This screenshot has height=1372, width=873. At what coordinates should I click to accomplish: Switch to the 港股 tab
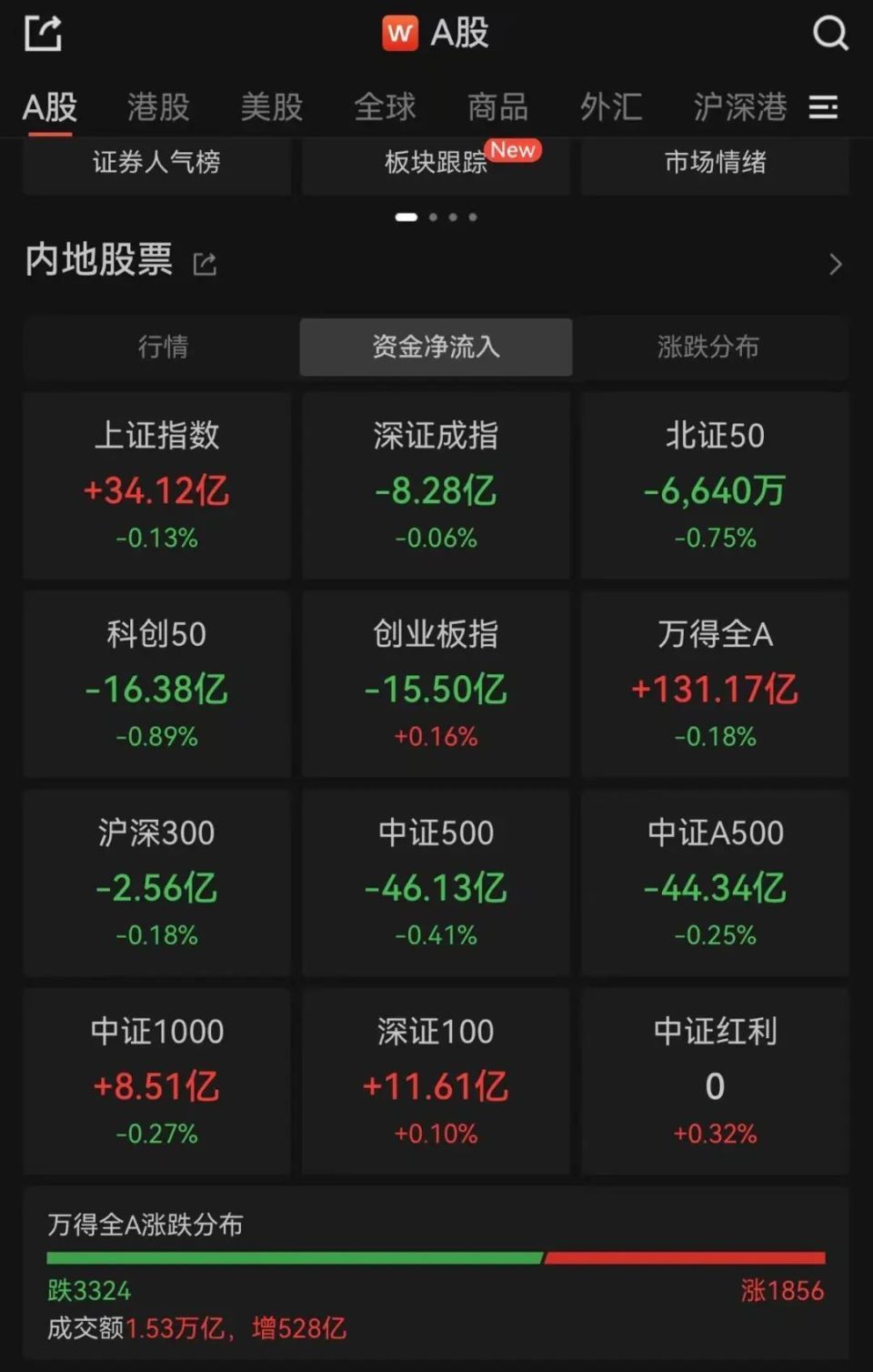point(158,107)
